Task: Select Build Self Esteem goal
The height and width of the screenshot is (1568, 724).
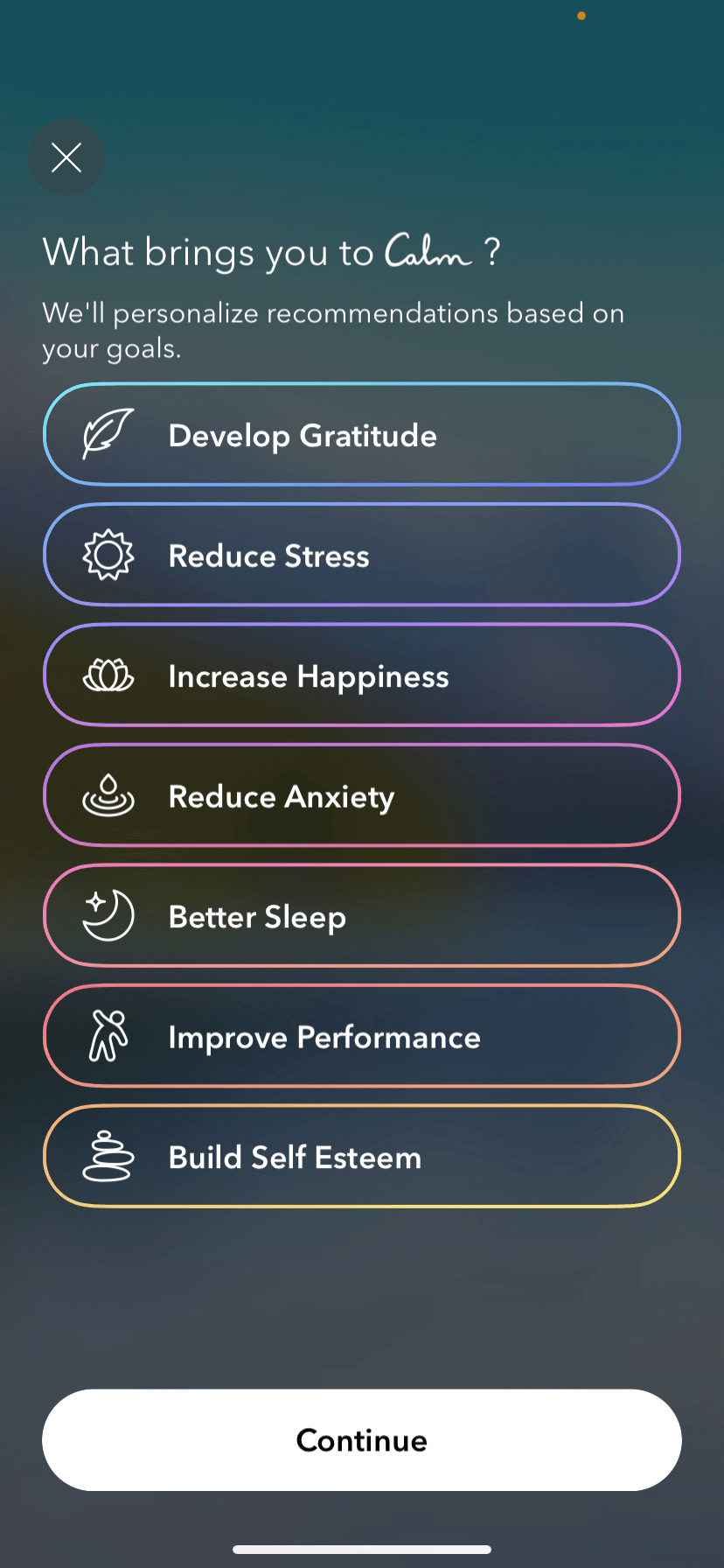Action: pos(362,1157)
